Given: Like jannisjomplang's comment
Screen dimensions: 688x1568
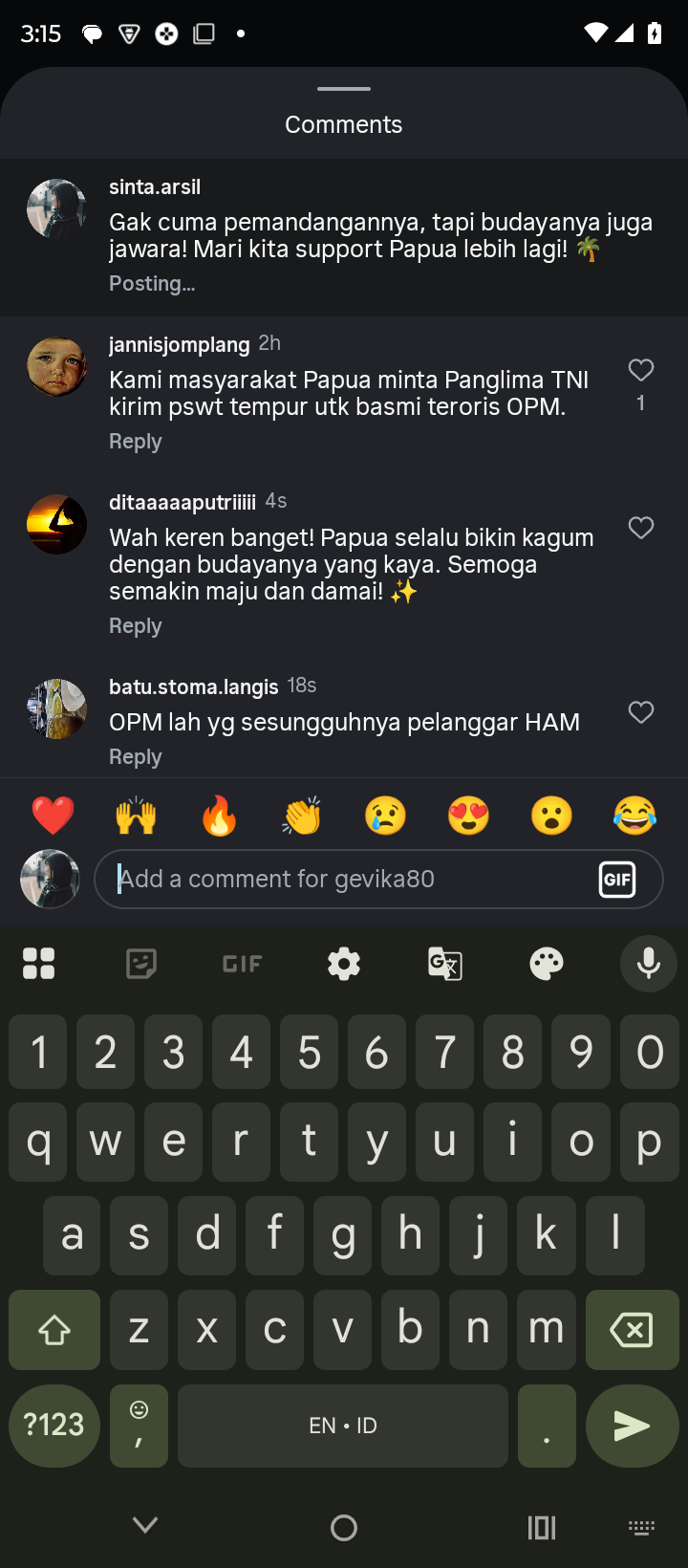Looking at the screenshot, I should pos(641,370).
